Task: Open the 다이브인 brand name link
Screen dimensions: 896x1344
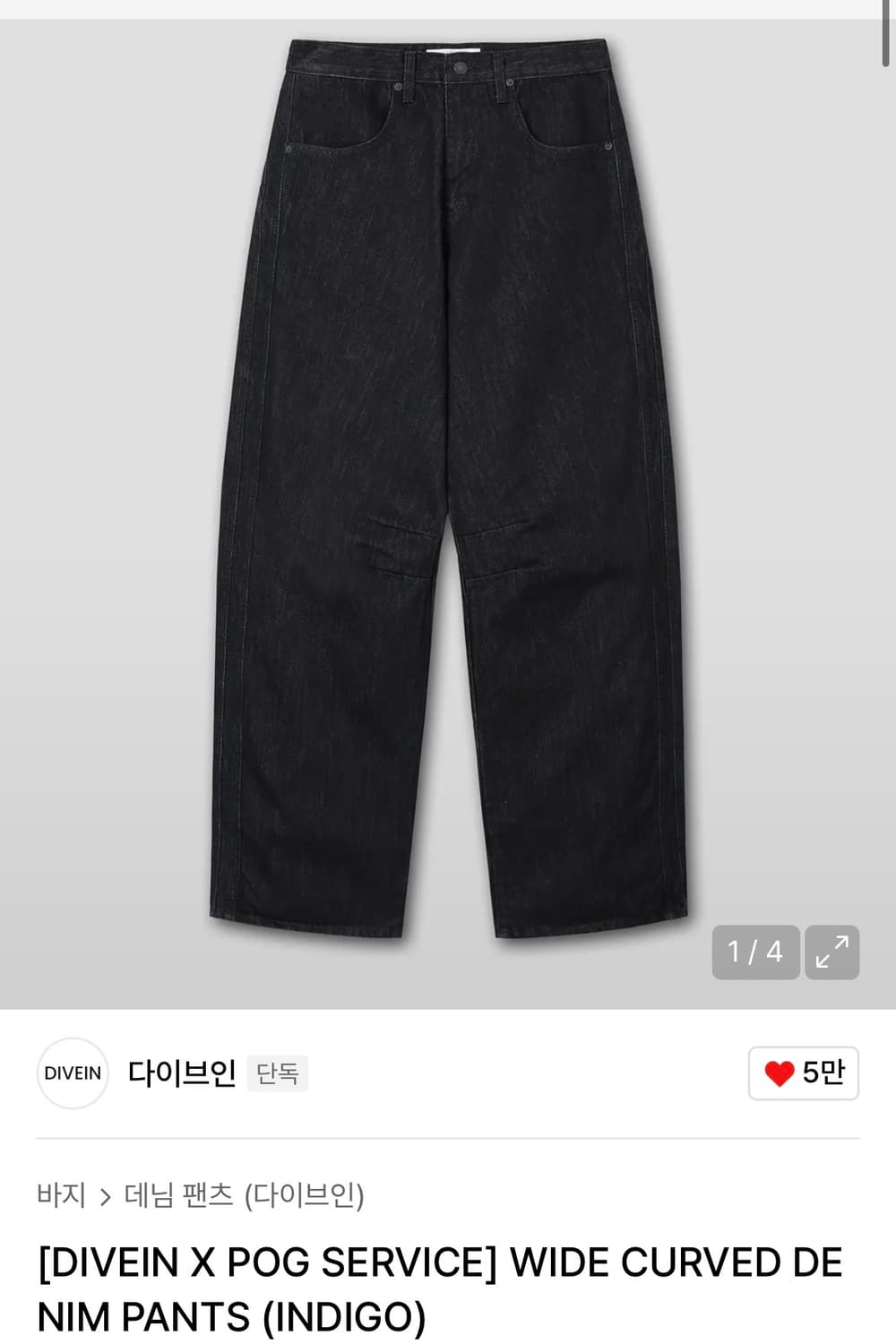Action: [177, 1073]
